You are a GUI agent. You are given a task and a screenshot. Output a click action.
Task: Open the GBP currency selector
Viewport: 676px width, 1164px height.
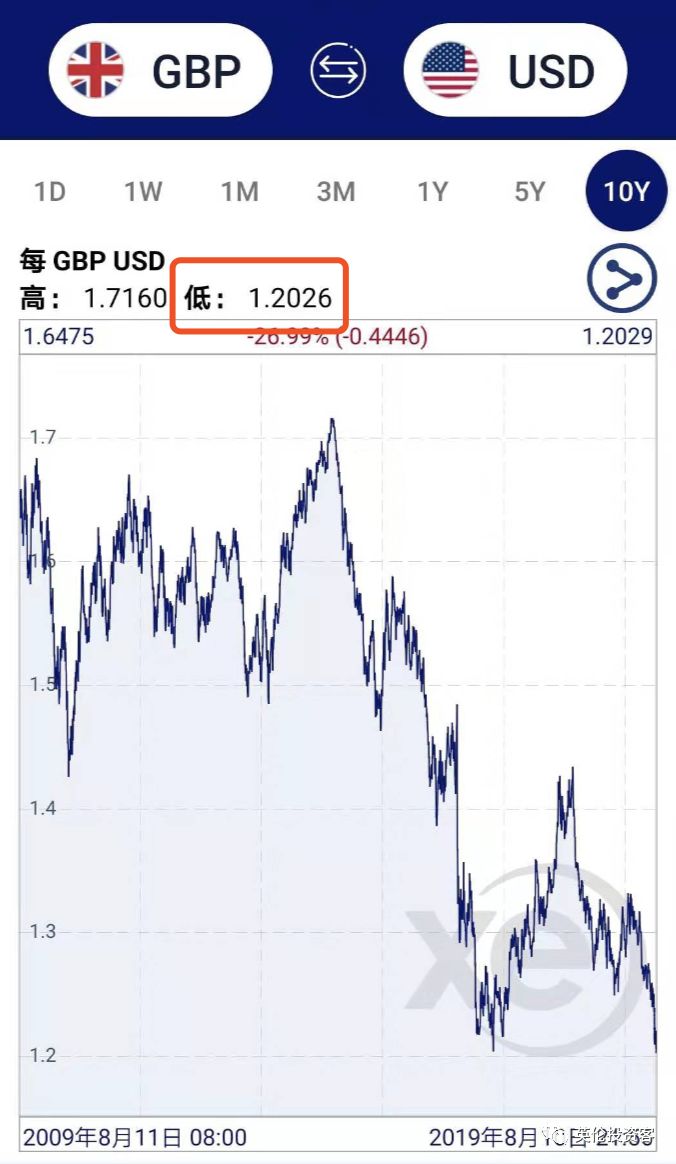(x=160, y=71)
